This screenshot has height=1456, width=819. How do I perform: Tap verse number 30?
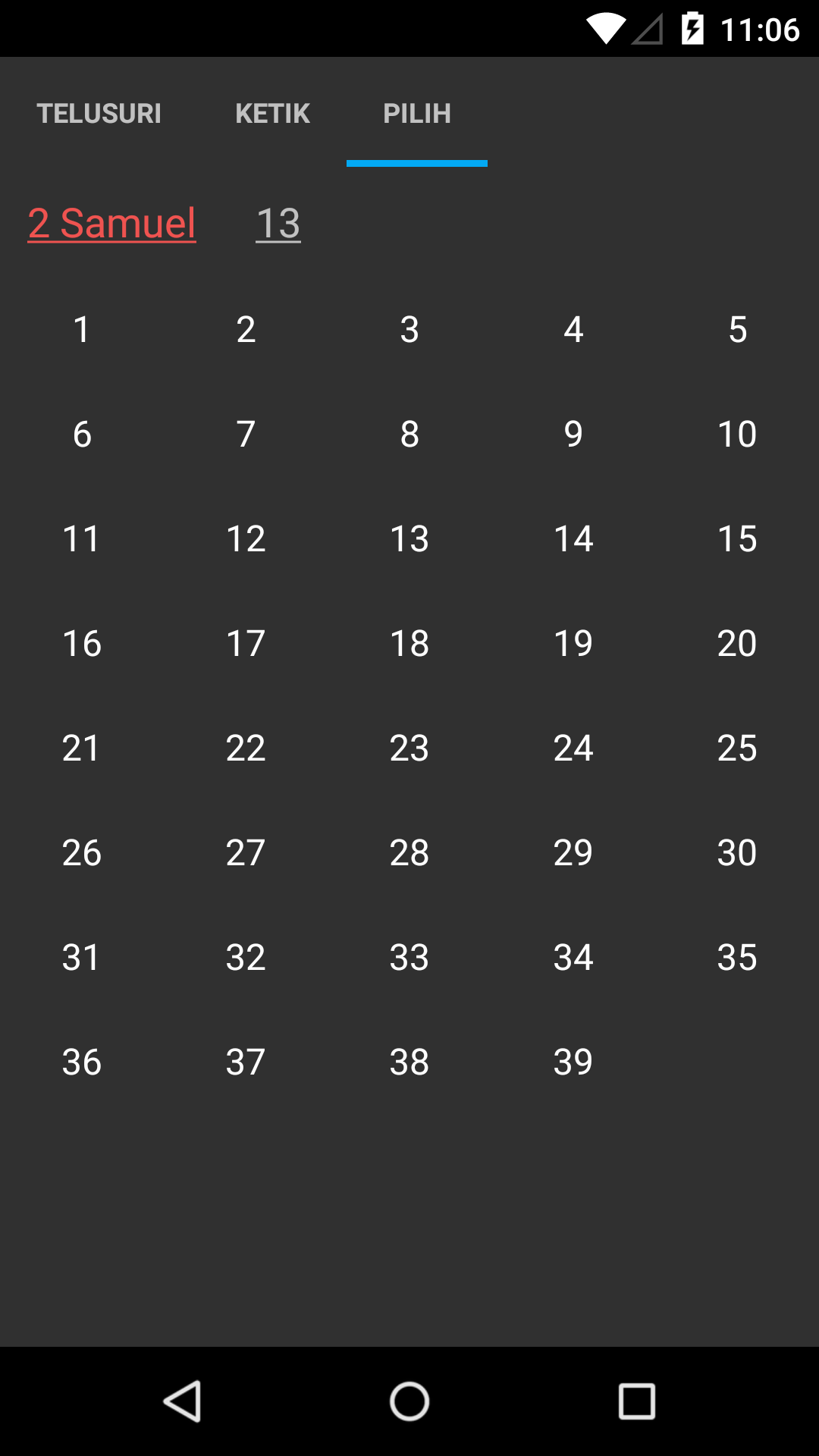737,853
